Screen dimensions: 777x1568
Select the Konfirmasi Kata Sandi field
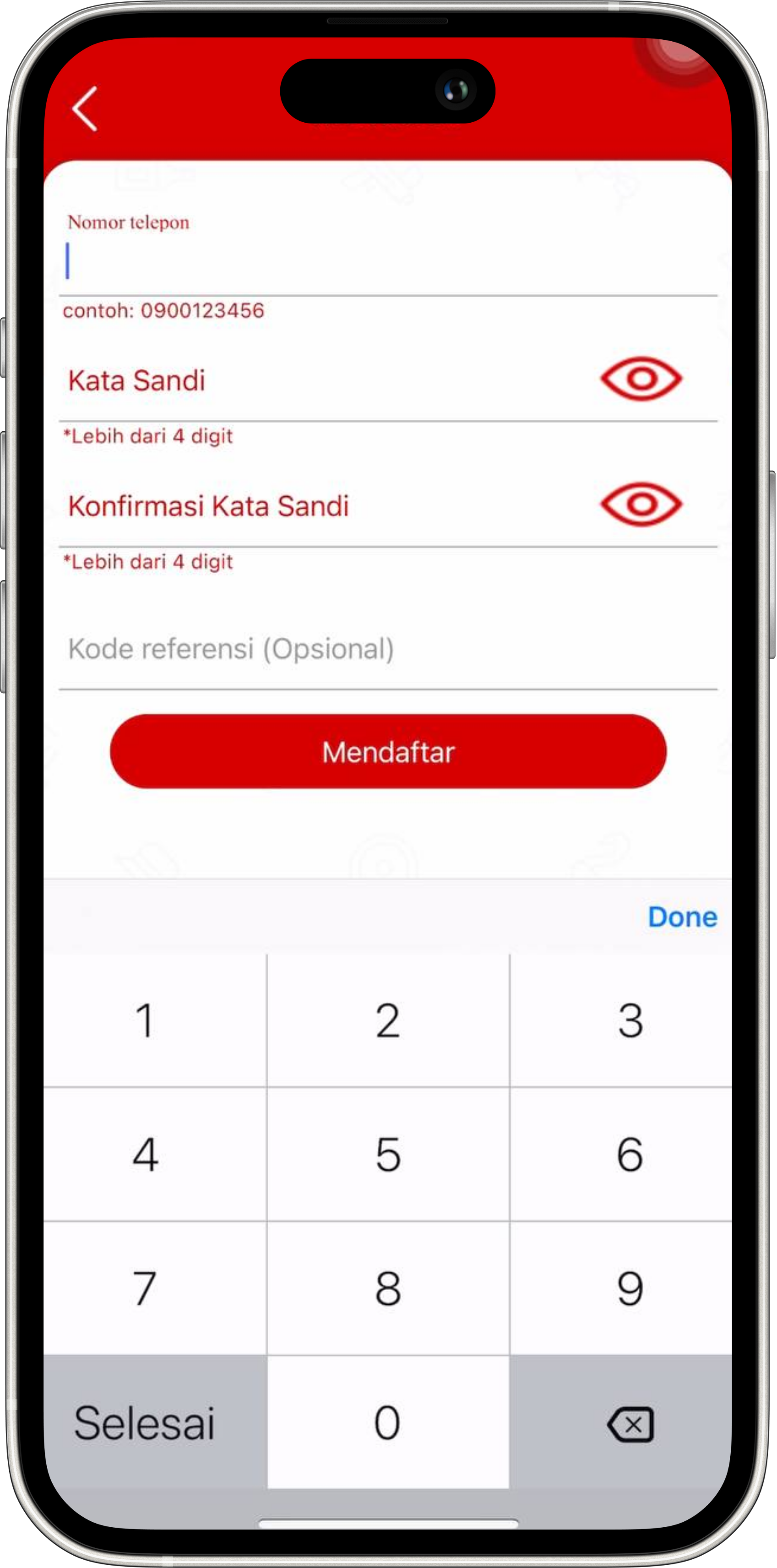coord(317,506)
